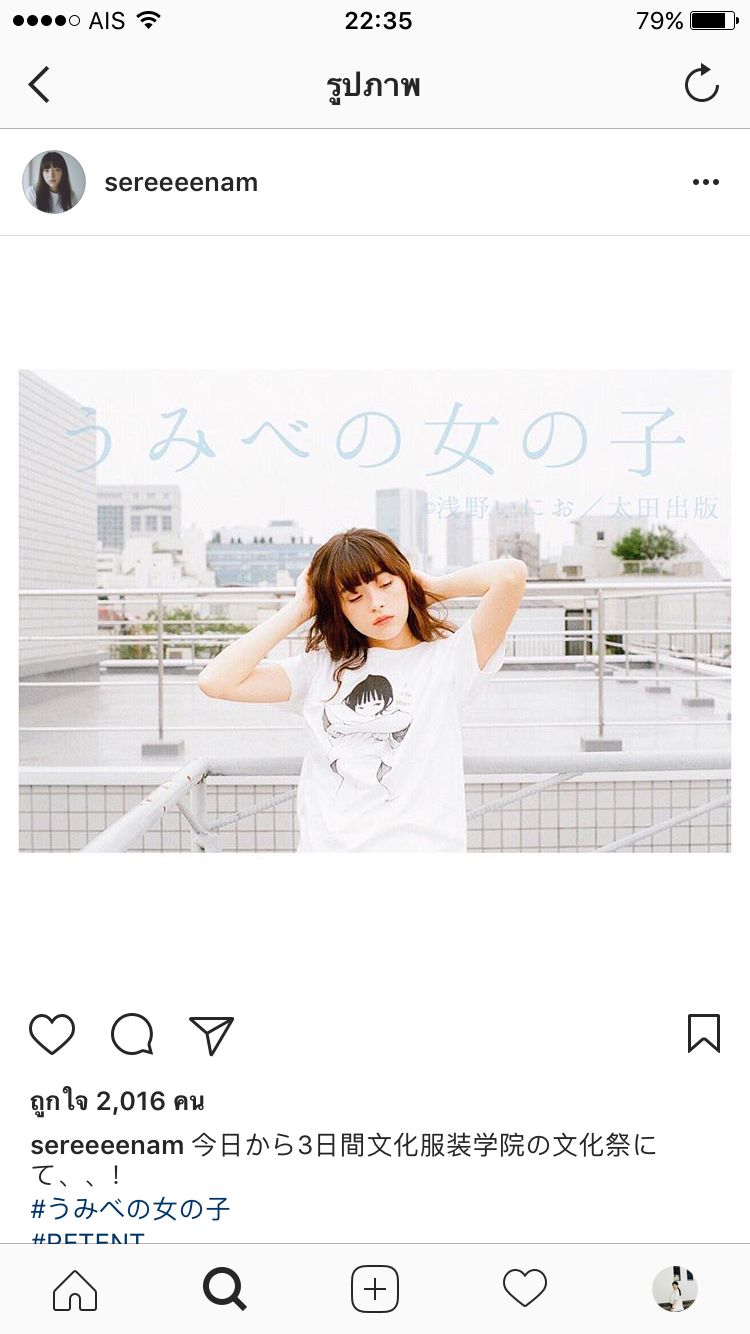Open sereeeenam's profile picture

click(54, 182)
